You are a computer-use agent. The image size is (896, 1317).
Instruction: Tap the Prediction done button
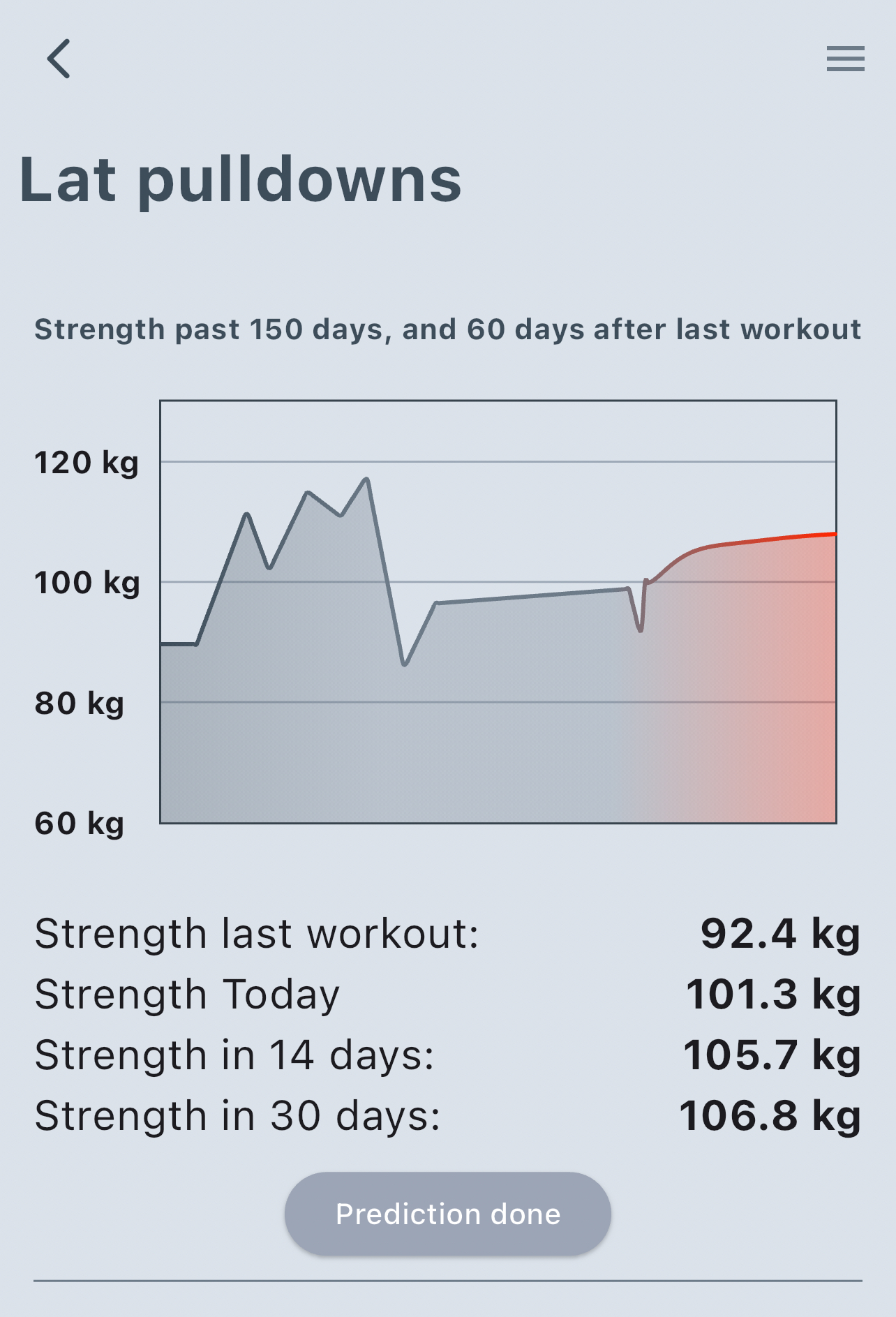448,1214
